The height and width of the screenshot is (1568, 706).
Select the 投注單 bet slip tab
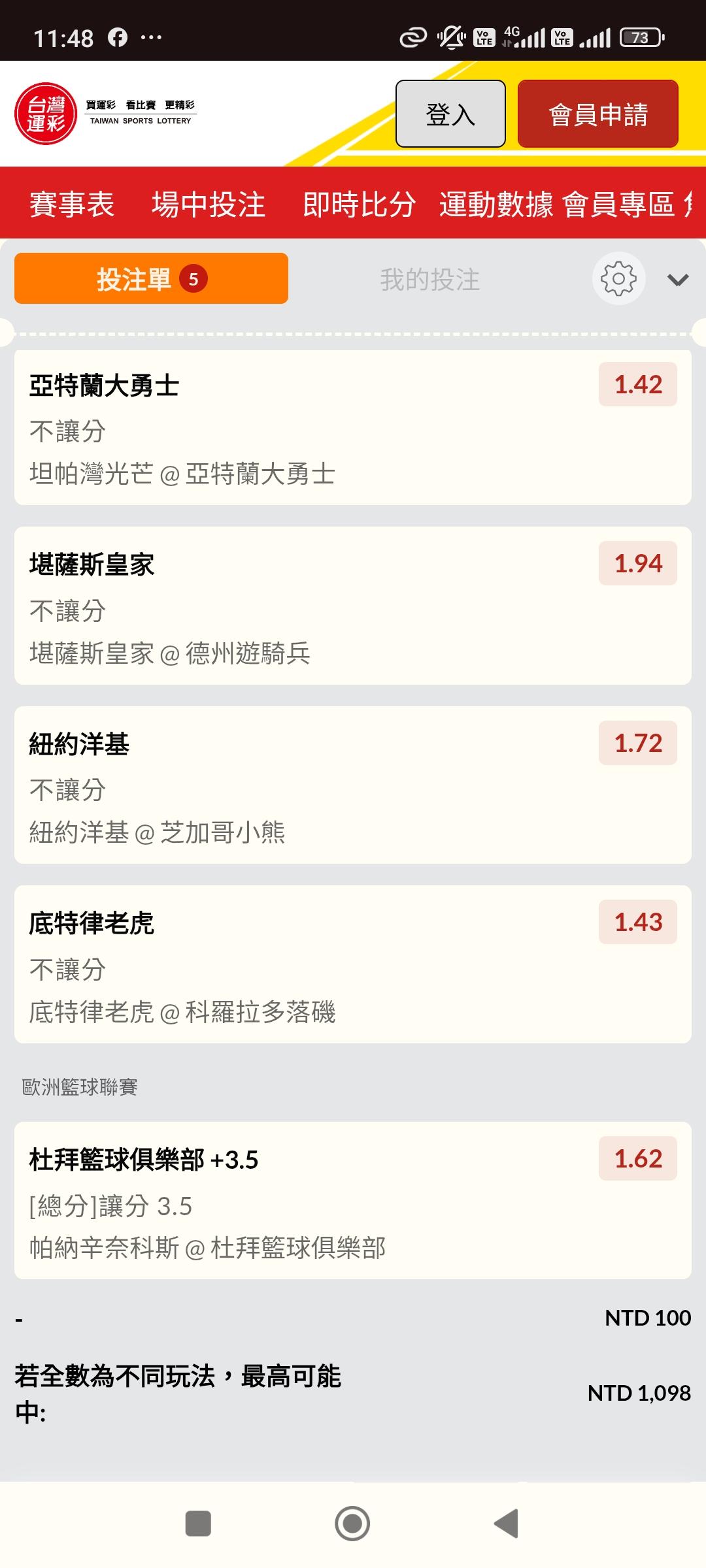[151, 279]
